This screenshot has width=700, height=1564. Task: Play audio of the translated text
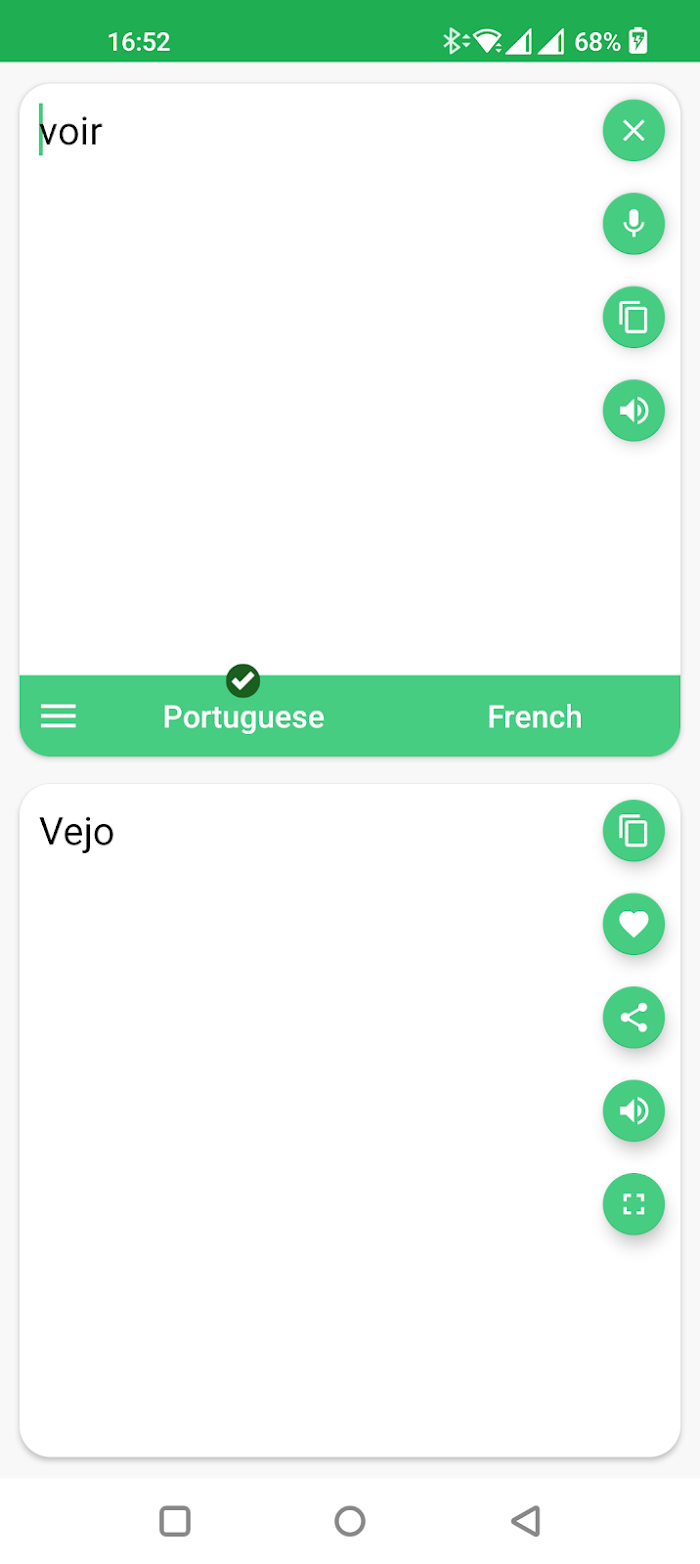click(x=633, y=1110)
